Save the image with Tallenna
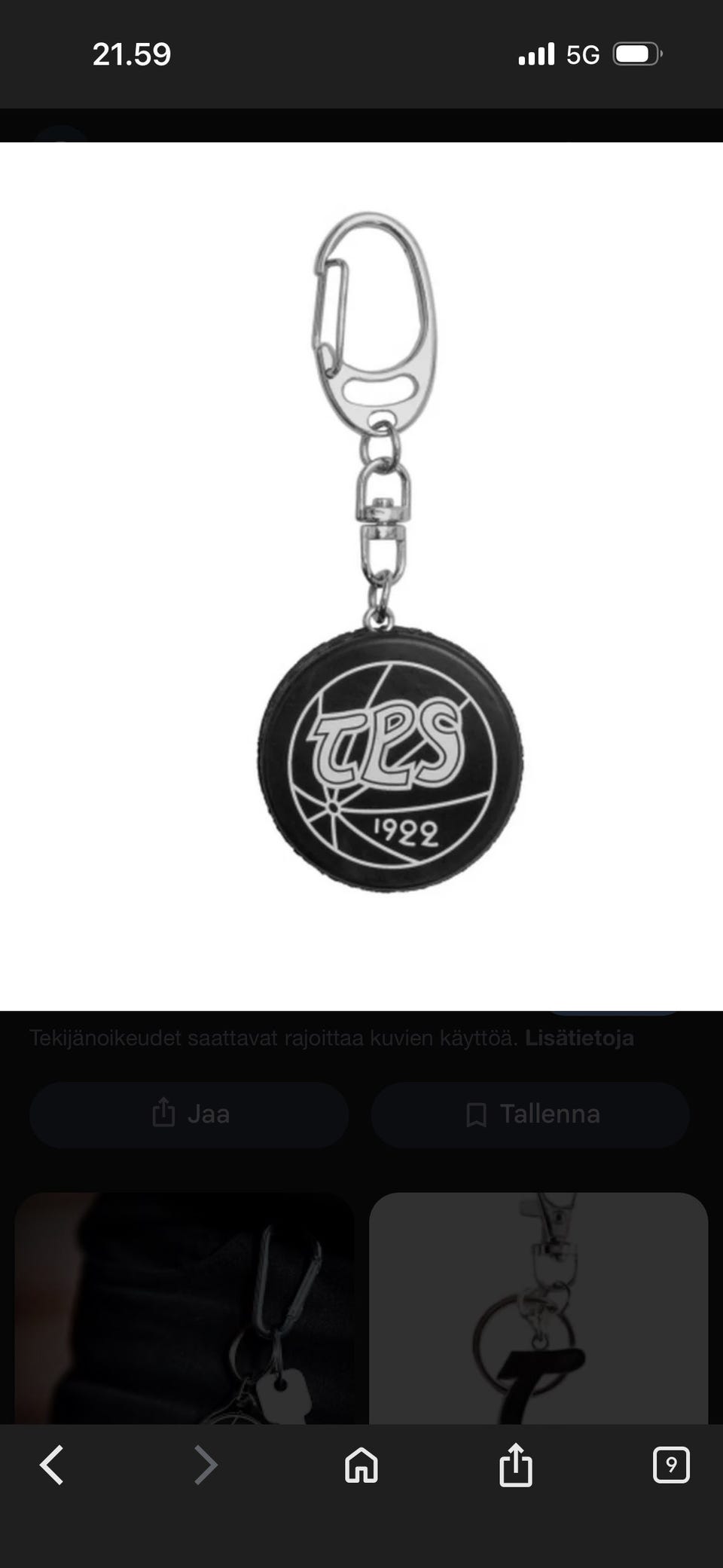Image resolution: width=723 pixels, height=1568 pixels. tap(530, 1114)
